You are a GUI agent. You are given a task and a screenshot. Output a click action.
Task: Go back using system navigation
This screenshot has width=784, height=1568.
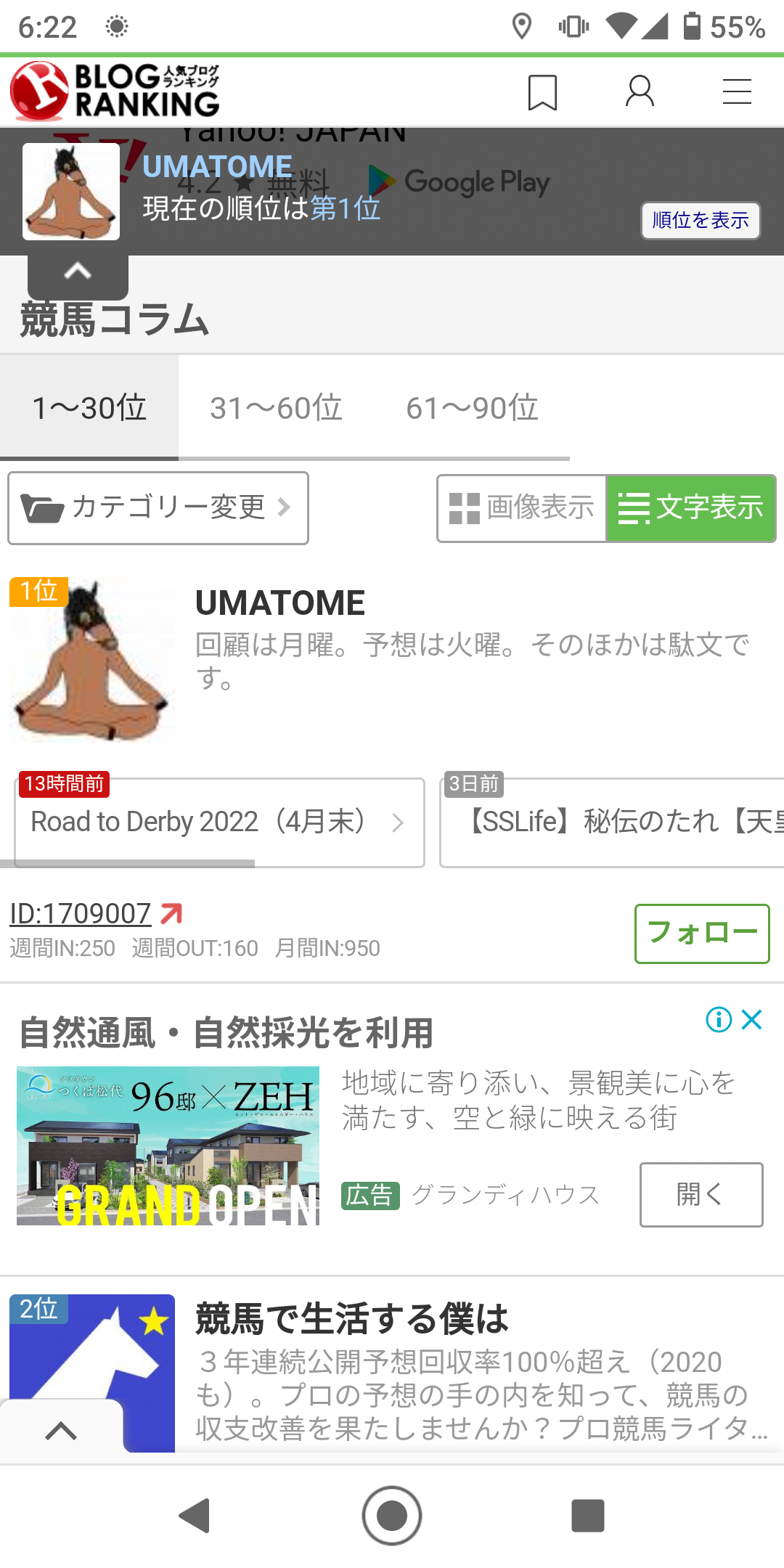pyautogui.click(x=195, y=1516)
